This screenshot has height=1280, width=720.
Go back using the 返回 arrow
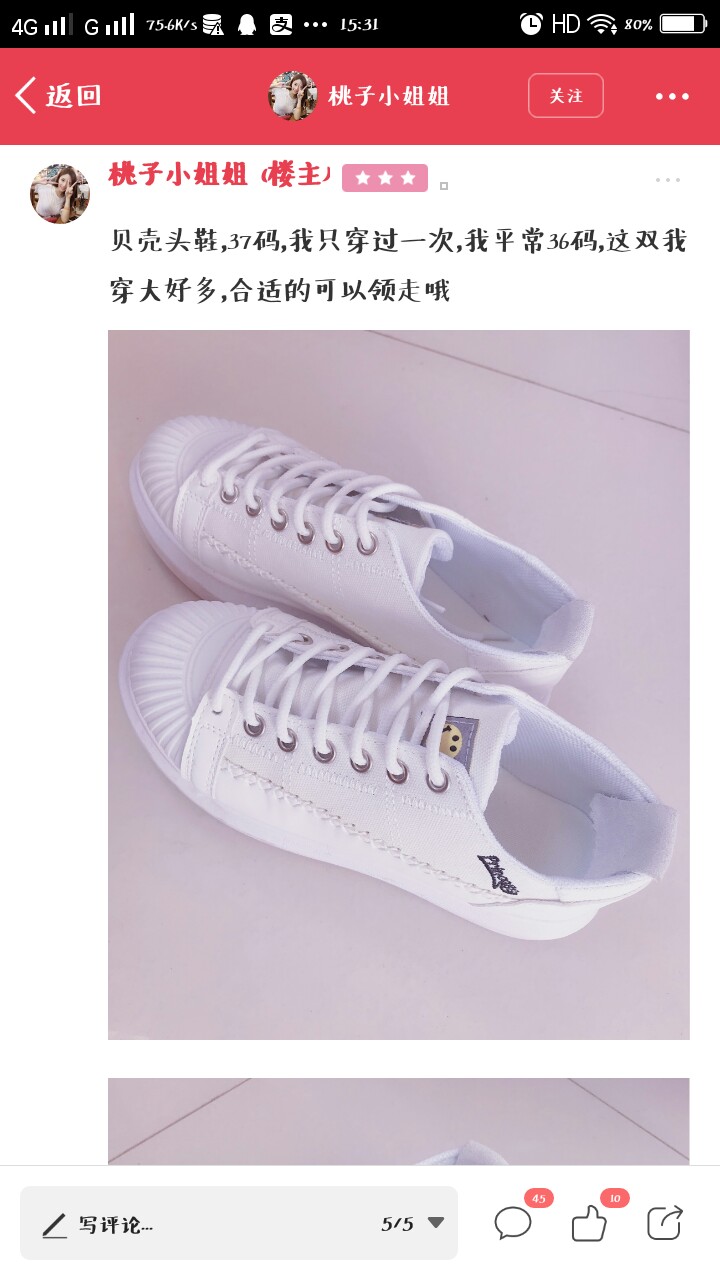pyautogui.click(x=59, y=96)
